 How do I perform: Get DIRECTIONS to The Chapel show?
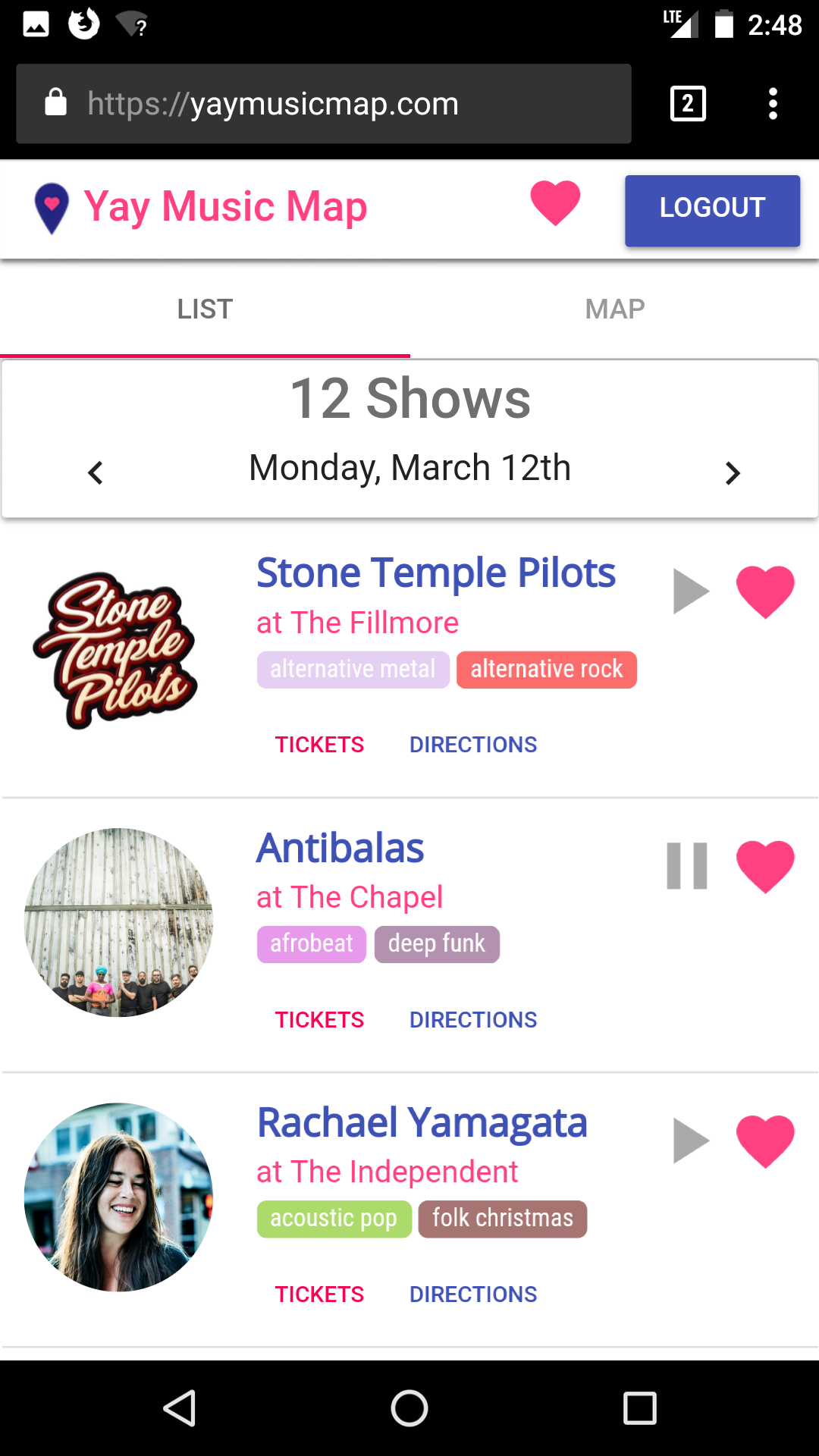473,1020
